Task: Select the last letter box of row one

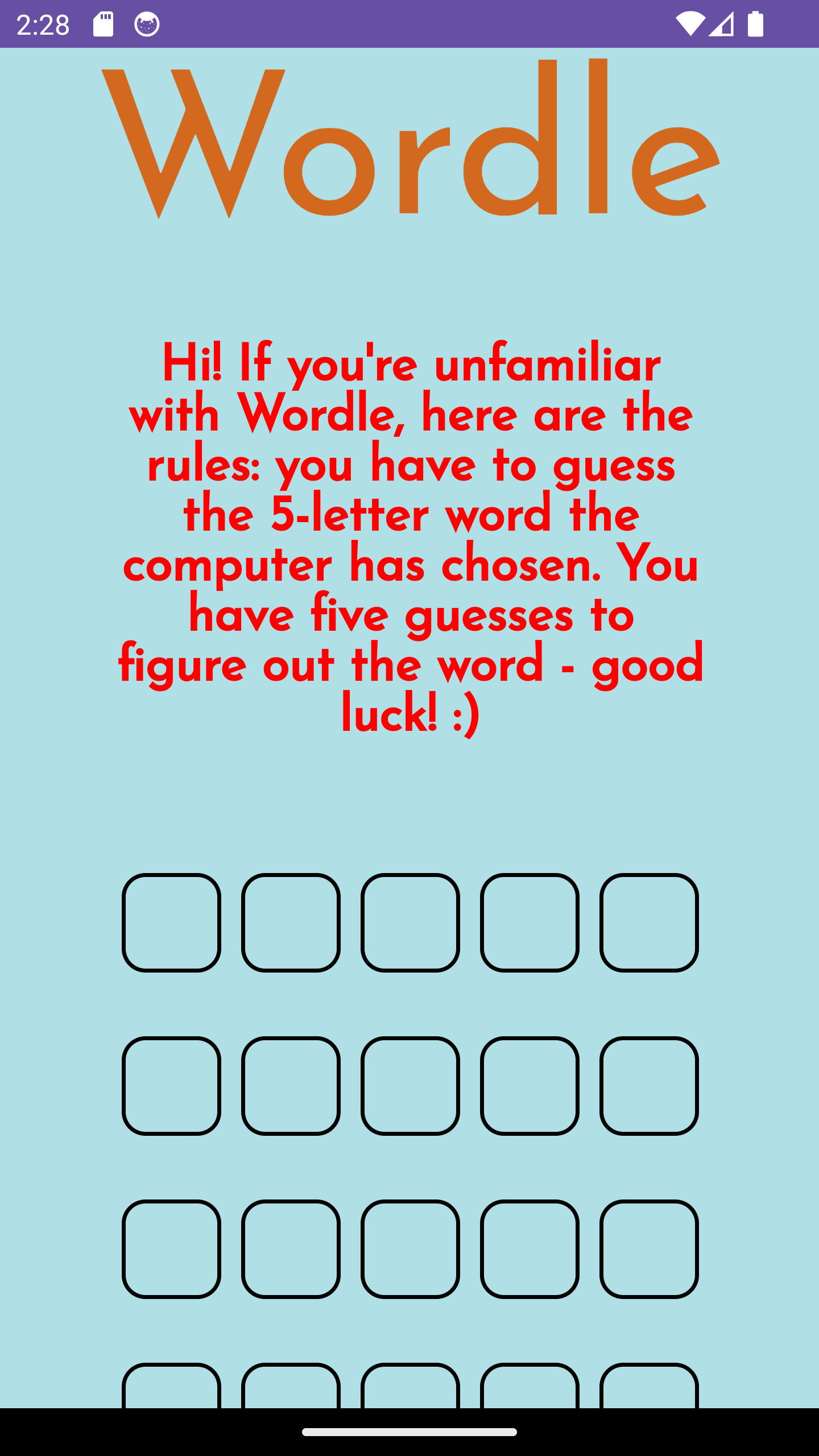Action: point(649,923)
